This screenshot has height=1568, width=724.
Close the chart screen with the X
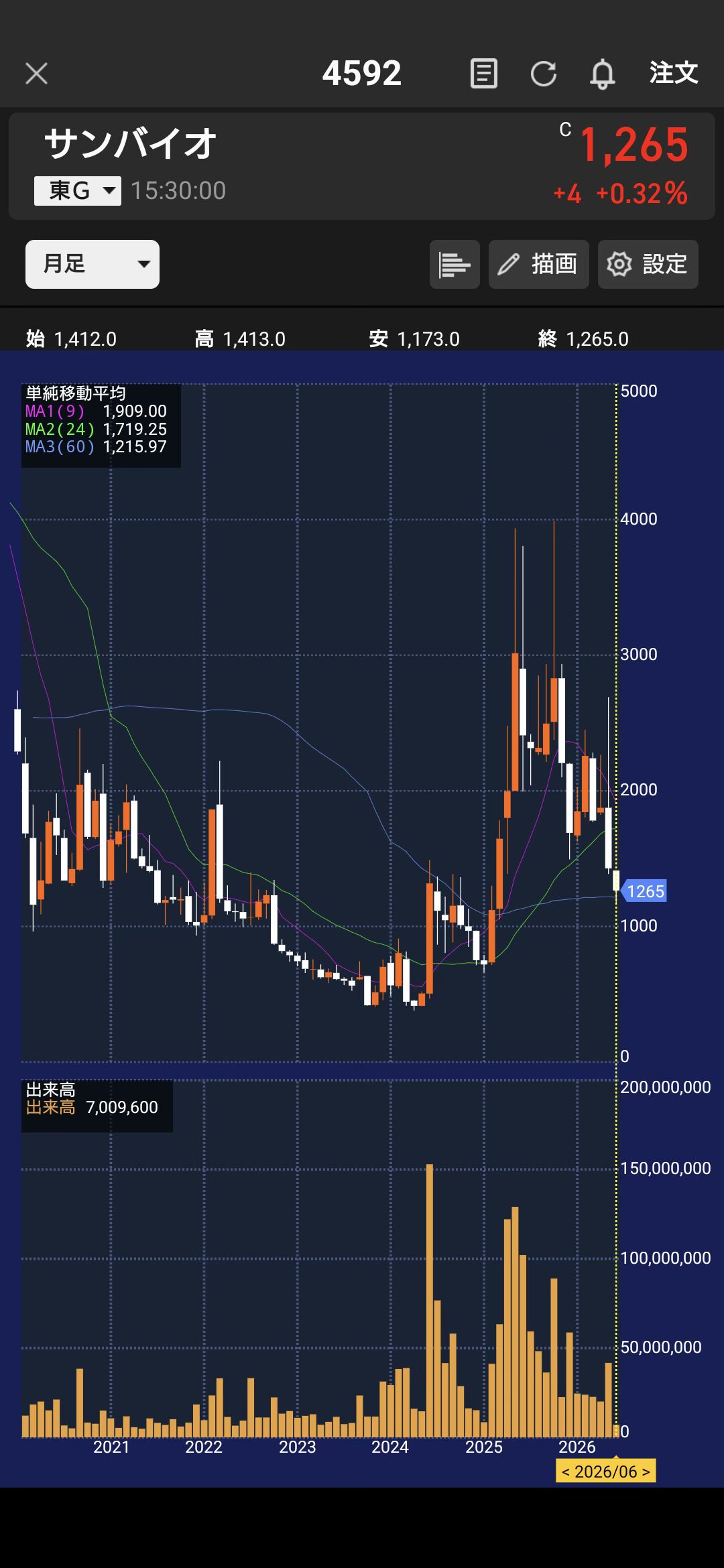coord(36,74)
